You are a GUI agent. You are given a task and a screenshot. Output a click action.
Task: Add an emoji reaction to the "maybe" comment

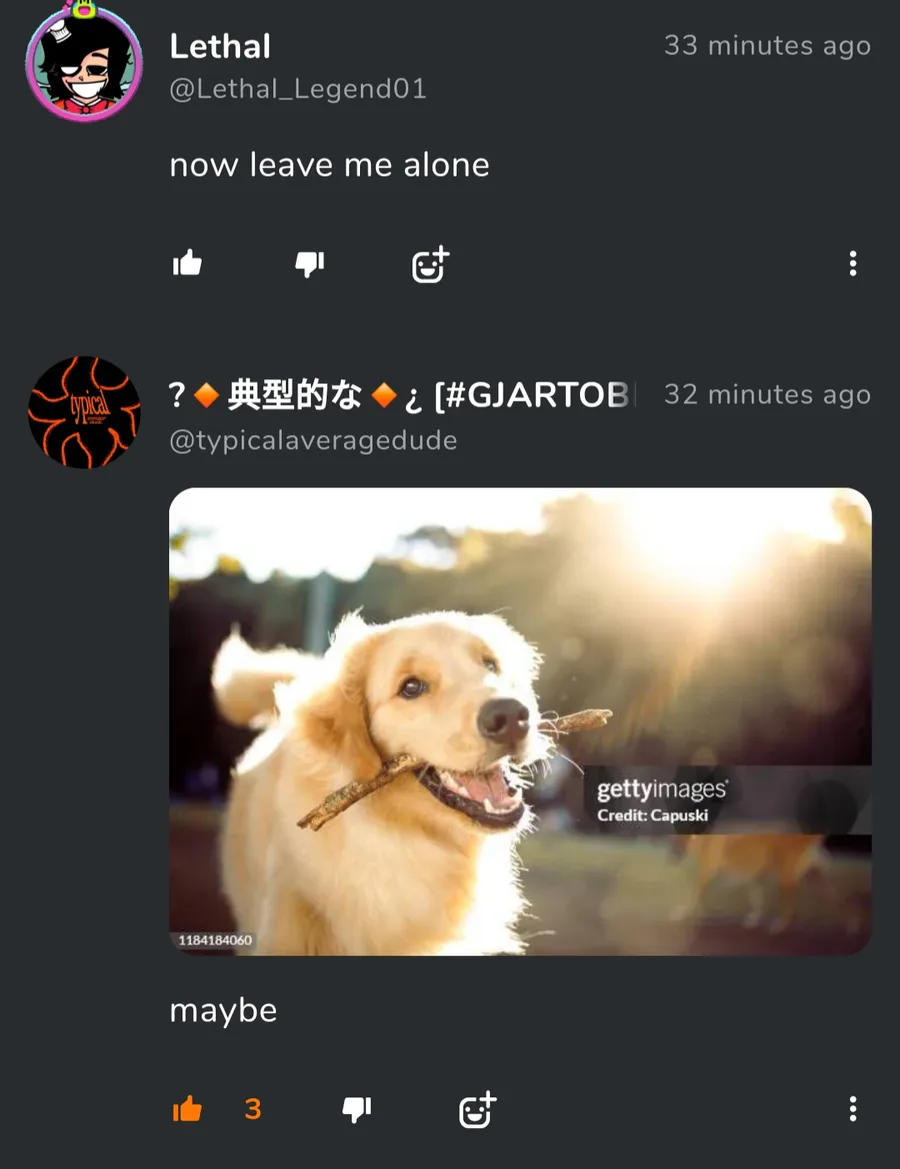[x=477, y=1109]
